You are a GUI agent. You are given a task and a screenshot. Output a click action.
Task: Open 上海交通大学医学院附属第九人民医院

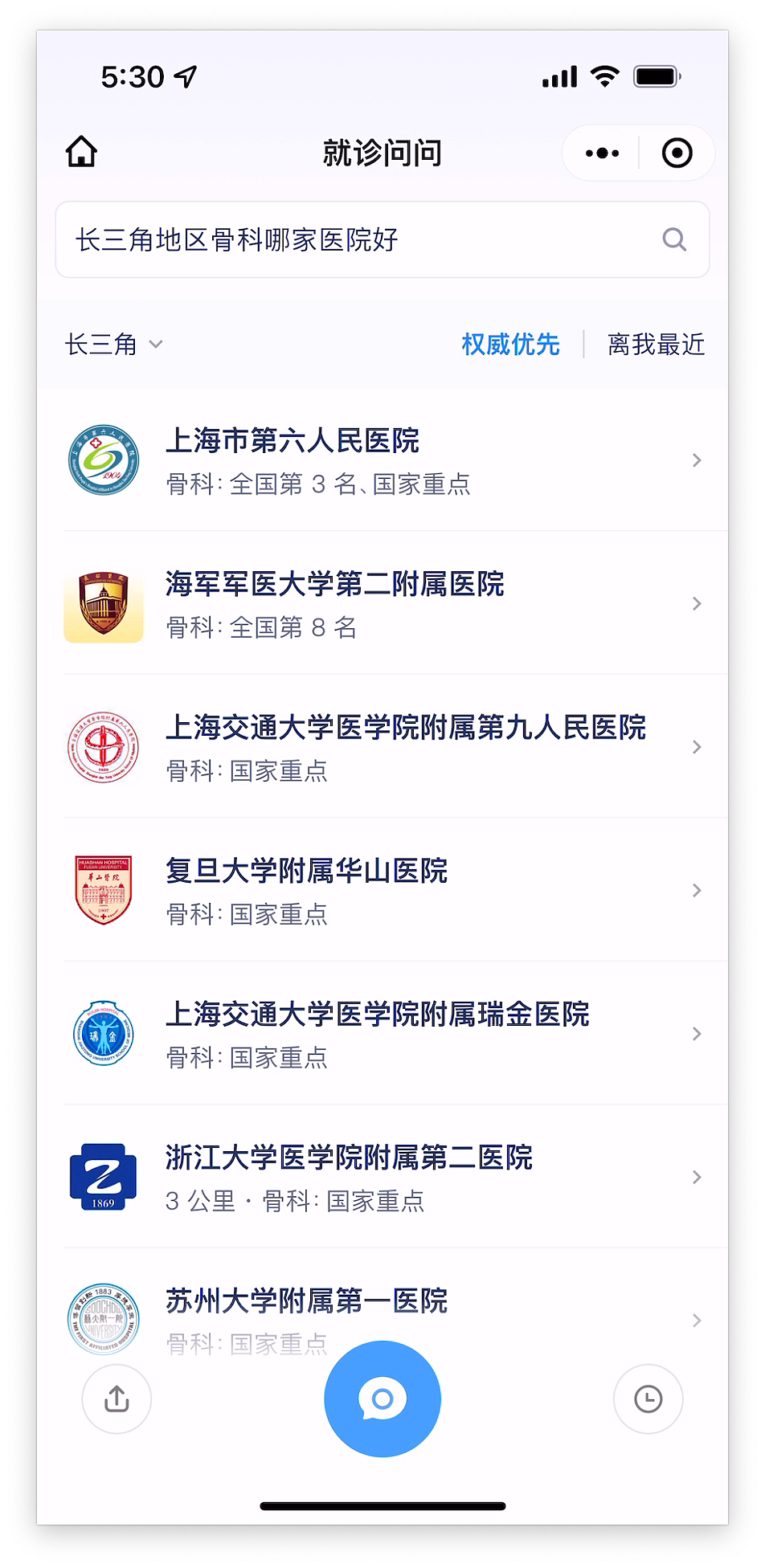pyautogui.click(x=382, y=747)
